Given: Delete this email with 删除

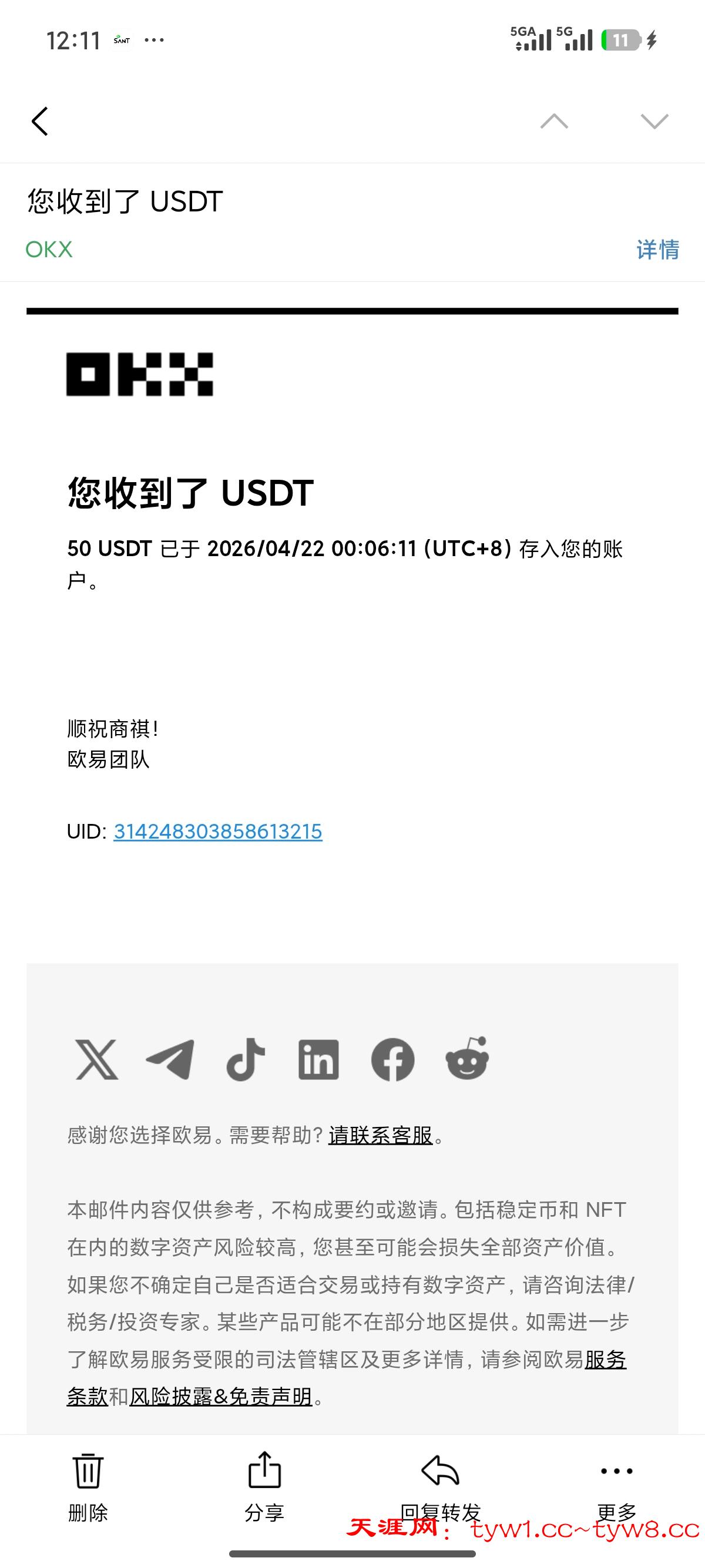Looking at the screenshot, I should [88, 1485].
